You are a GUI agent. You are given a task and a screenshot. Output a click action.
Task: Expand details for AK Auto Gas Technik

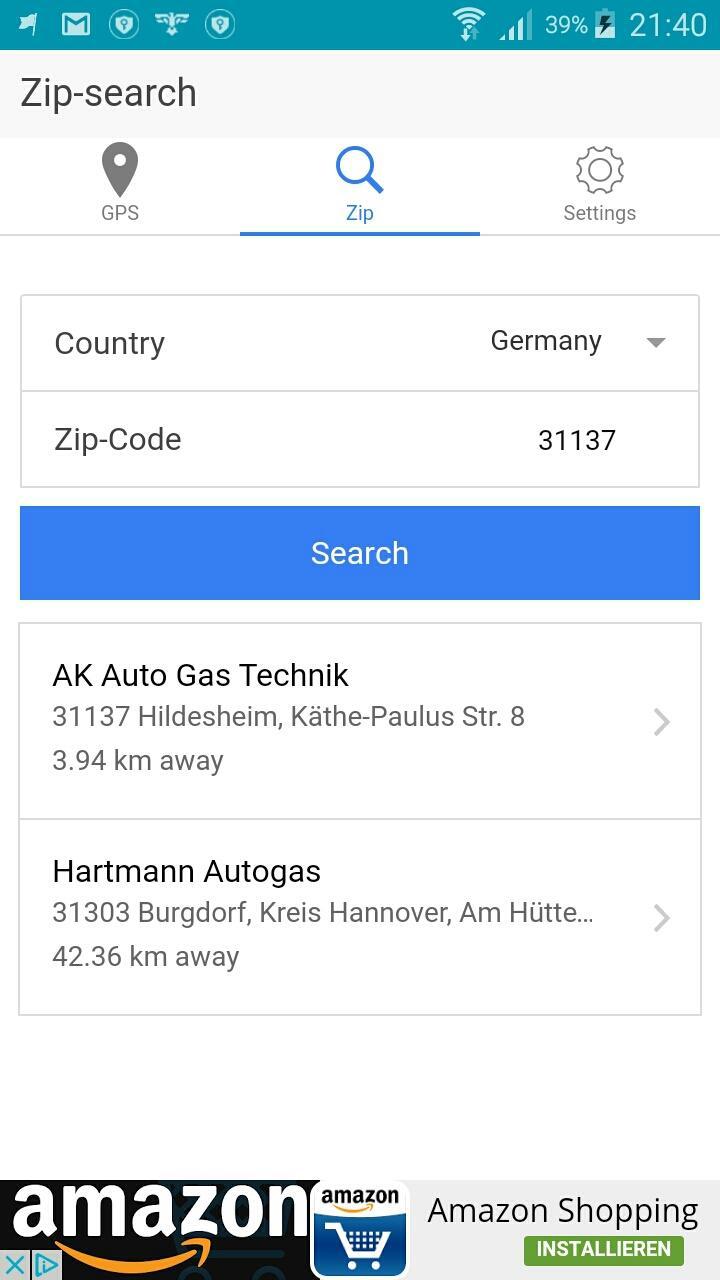coord(660,721)
